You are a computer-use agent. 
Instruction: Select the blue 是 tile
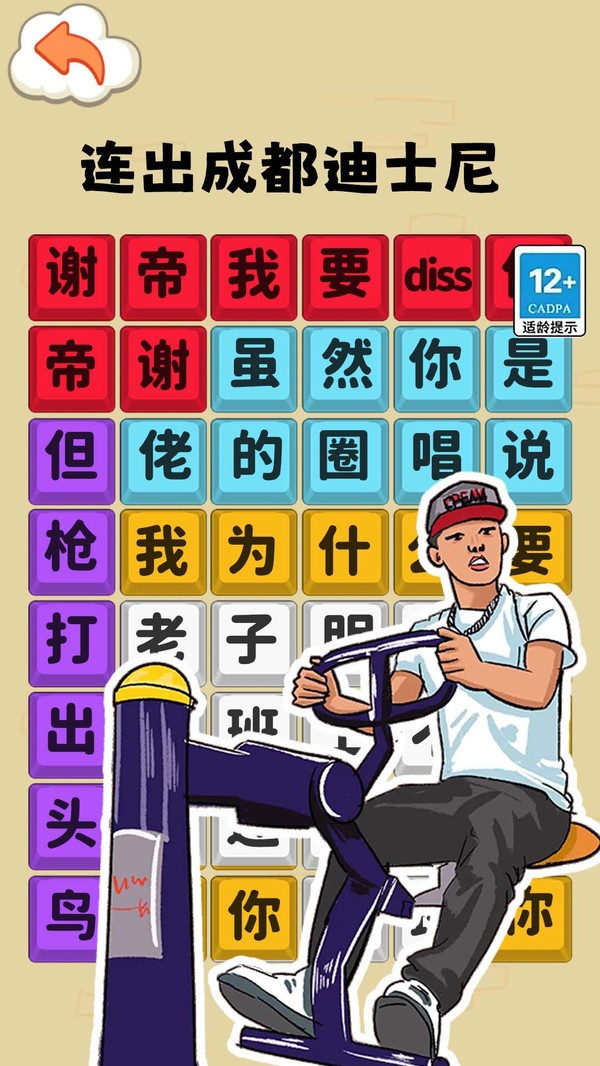coord(528,368)
